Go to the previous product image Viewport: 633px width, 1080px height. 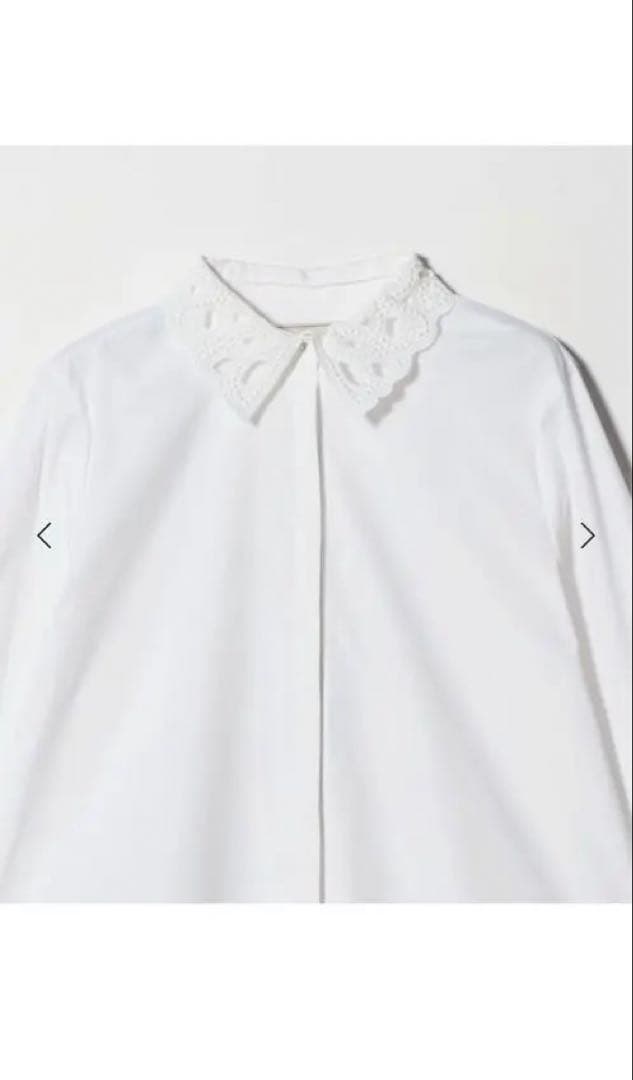[44, 535]
